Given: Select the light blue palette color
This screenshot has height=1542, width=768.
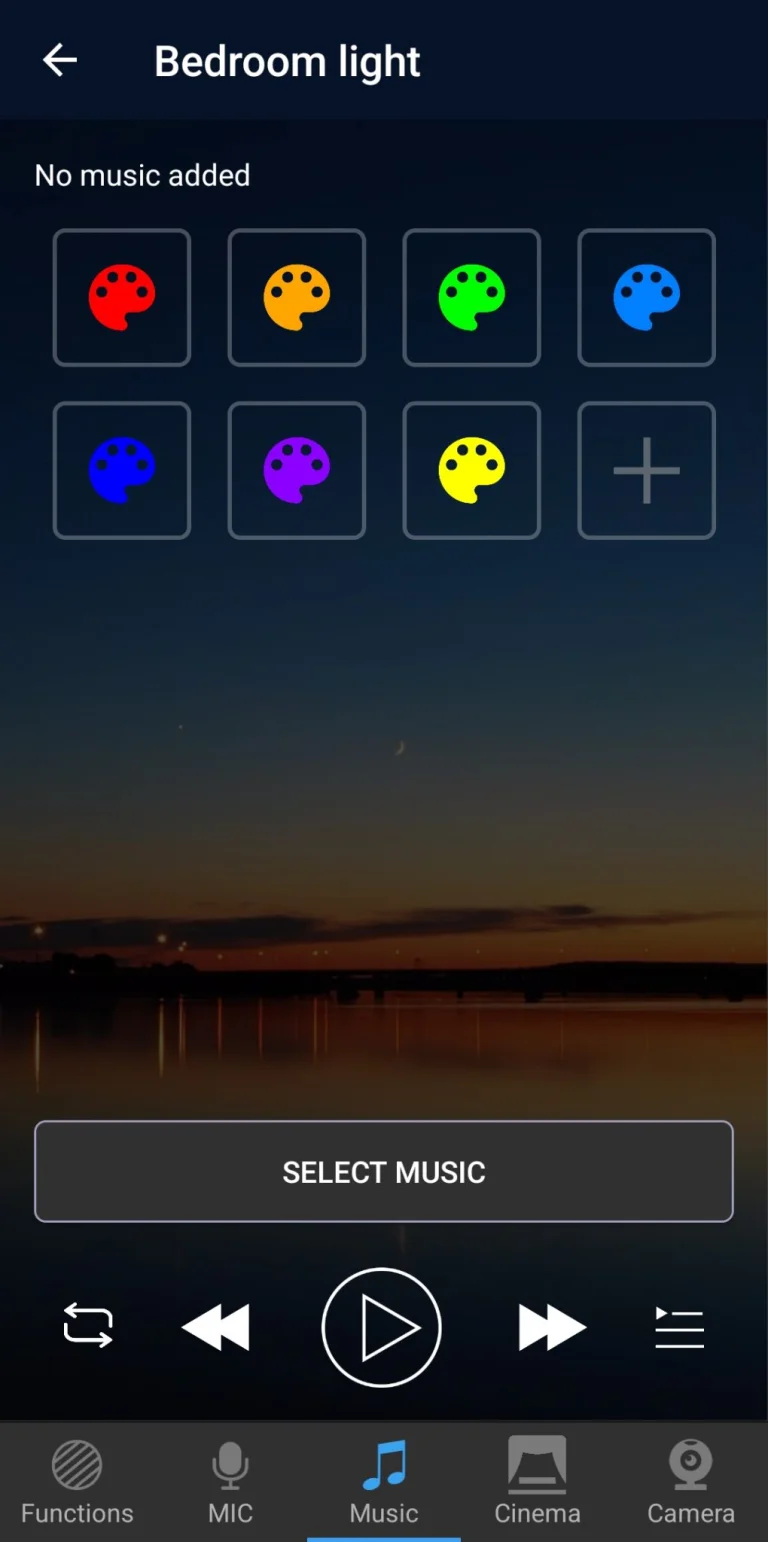Looking at the screenshot, I should (x=647, y=297).
